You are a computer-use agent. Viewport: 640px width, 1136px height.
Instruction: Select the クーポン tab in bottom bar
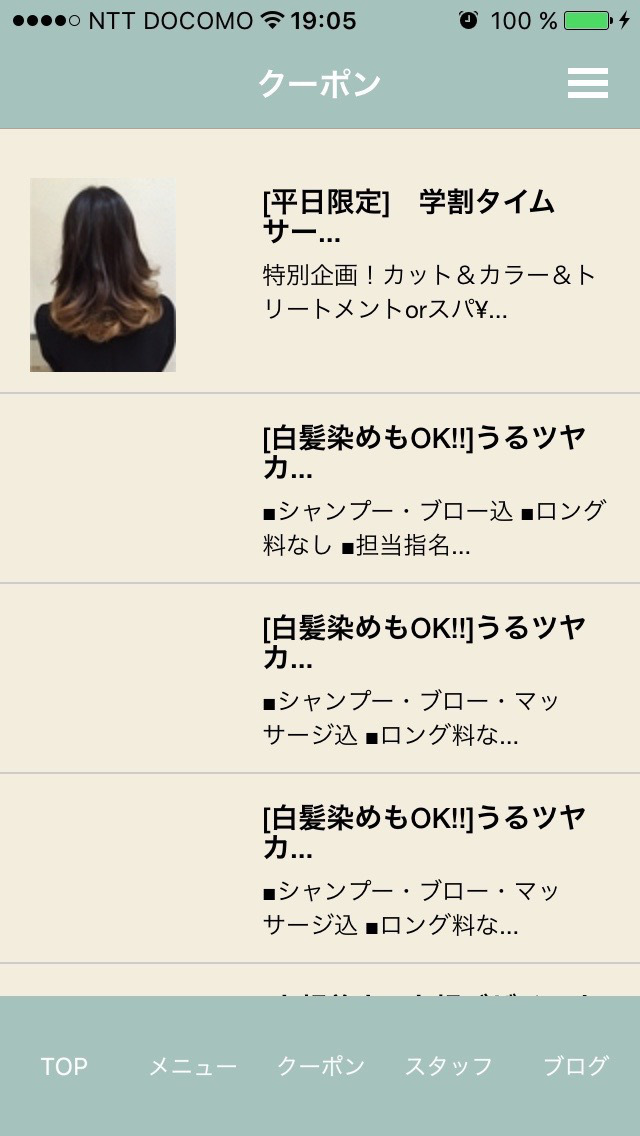[321, 1066]
